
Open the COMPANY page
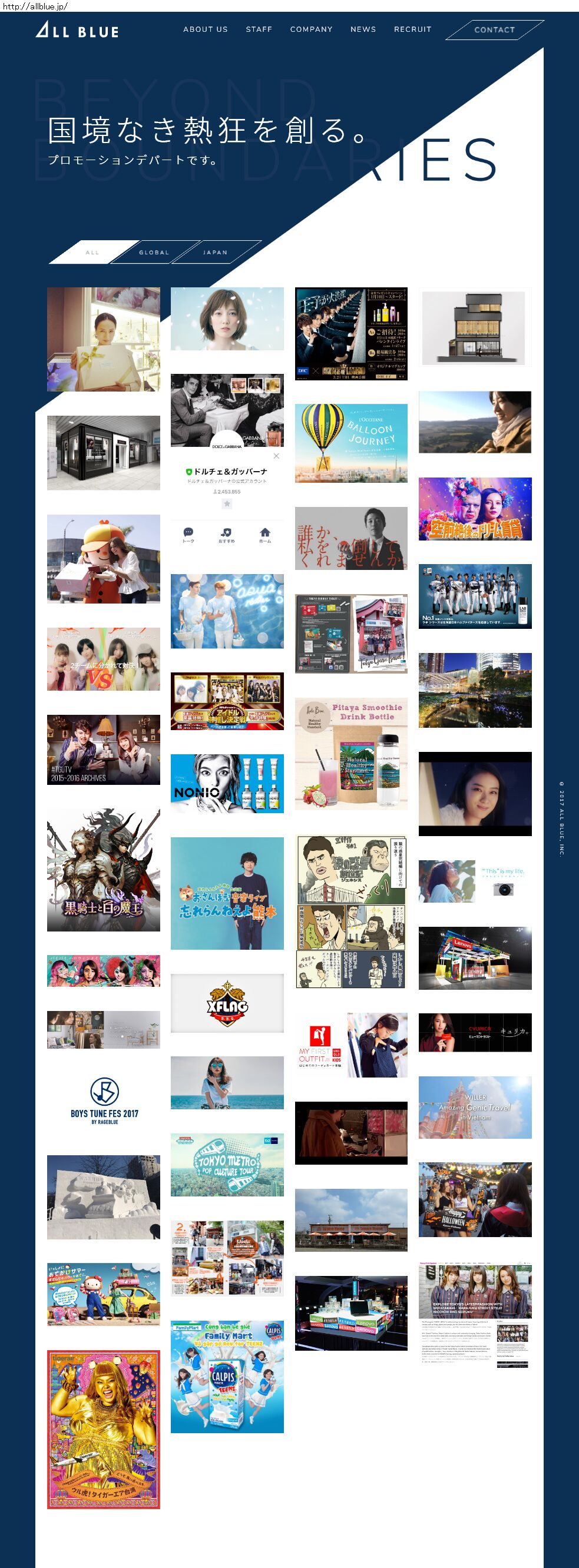311,29
